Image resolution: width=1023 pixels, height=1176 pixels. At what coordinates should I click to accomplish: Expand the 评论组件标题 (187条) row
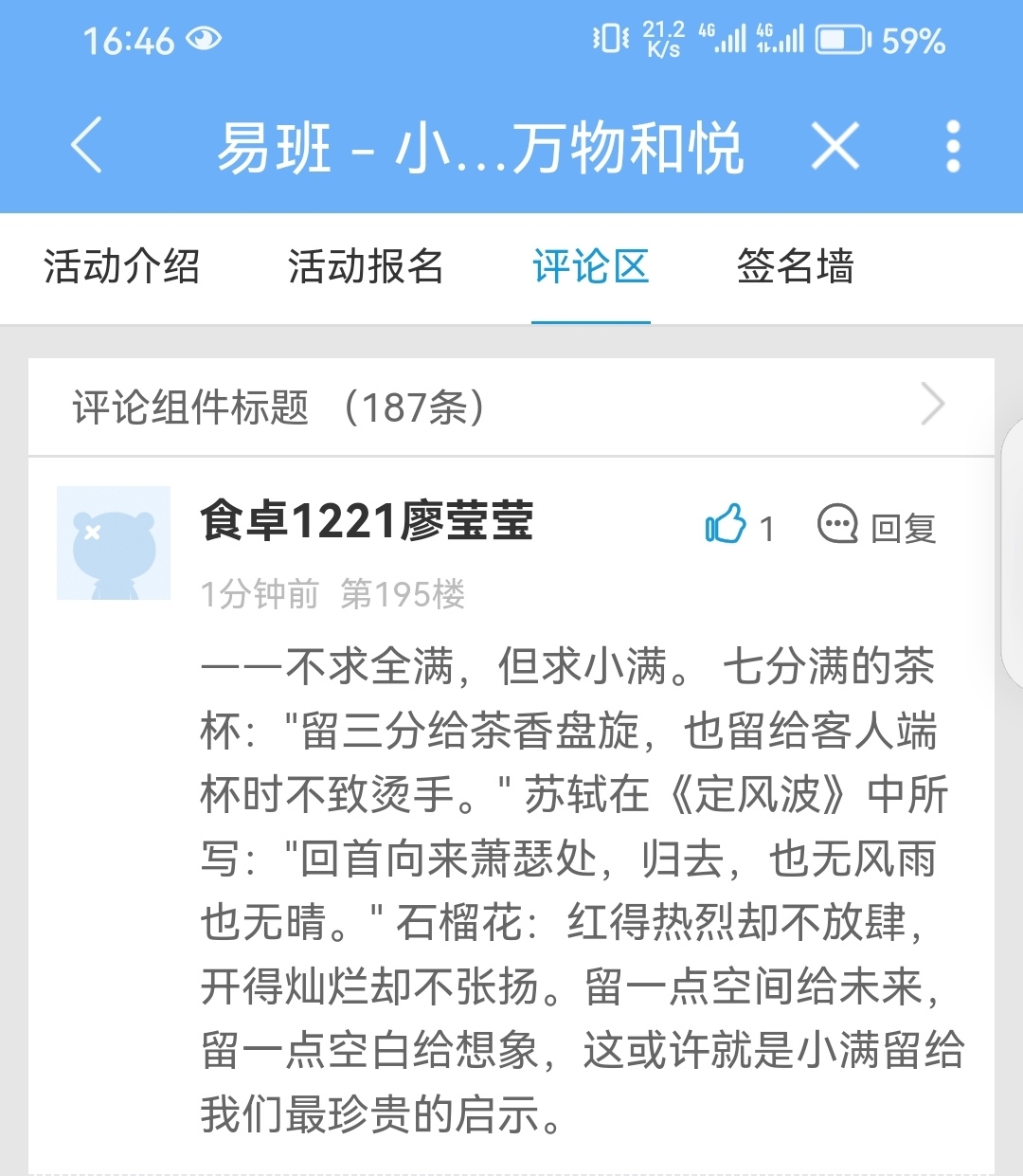511,407
